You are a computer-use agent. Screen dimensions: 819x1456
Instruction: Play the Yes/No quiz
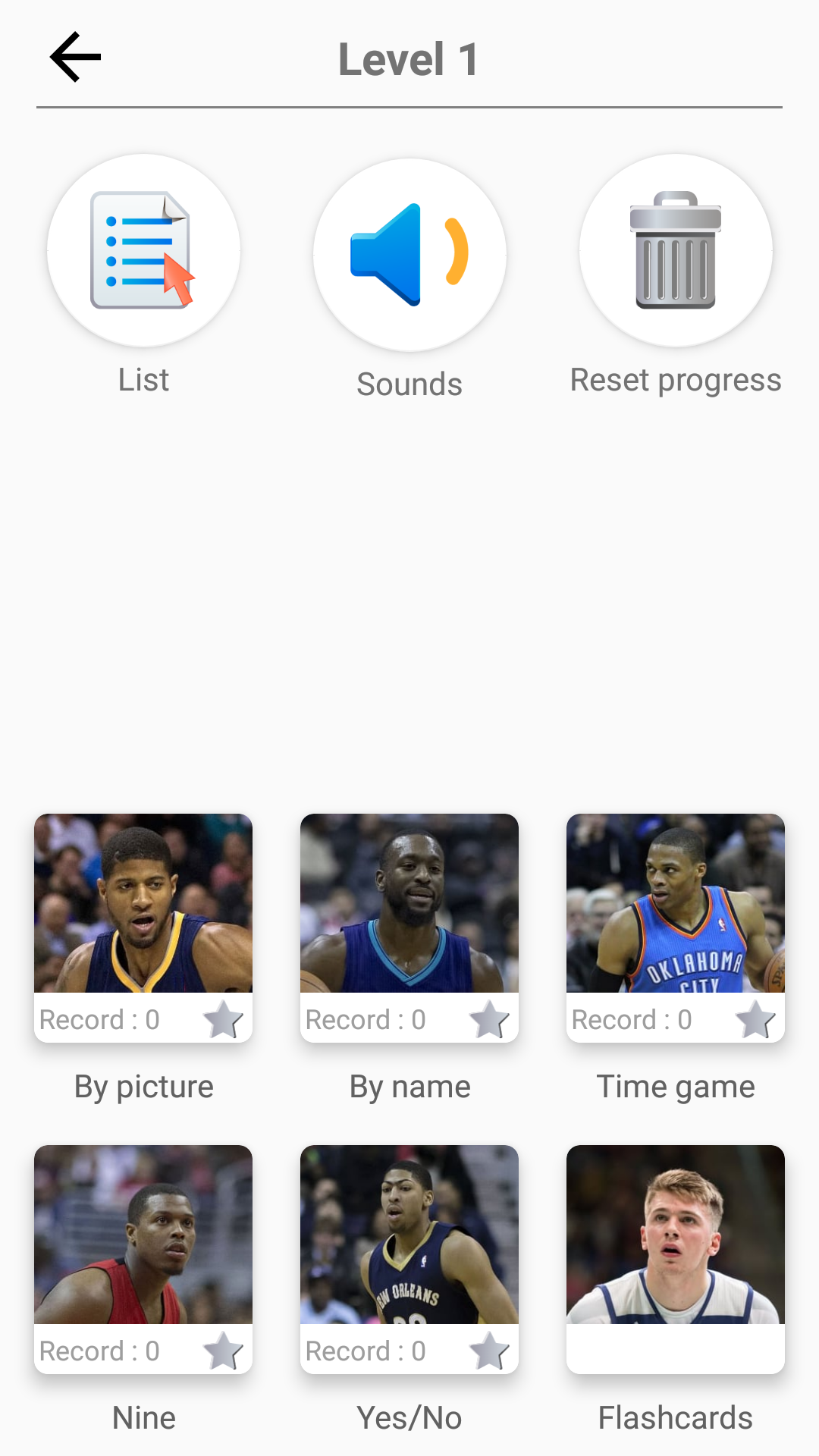(409, 1258)
